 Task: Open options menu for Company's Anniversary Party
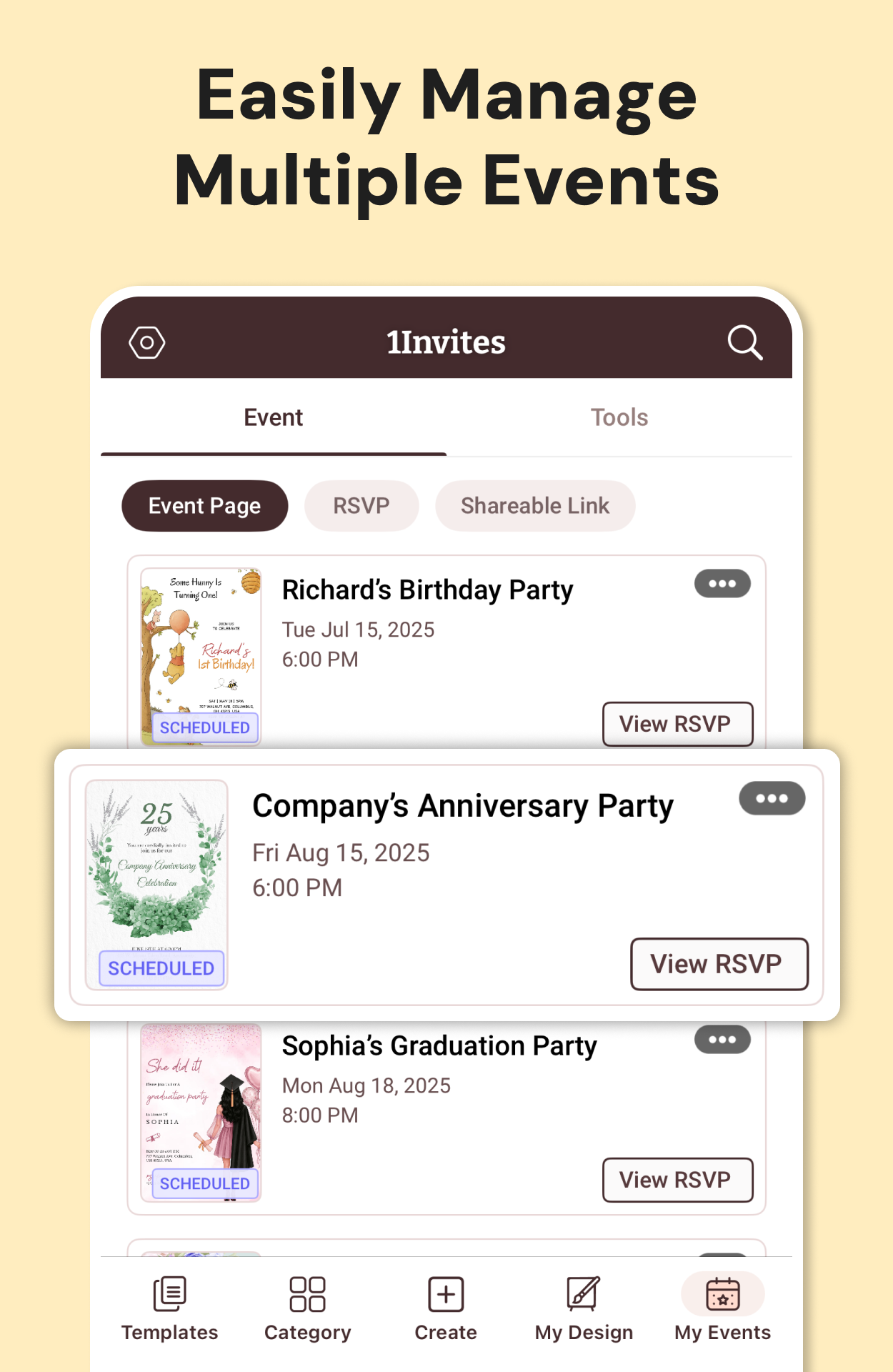point(771,799)
